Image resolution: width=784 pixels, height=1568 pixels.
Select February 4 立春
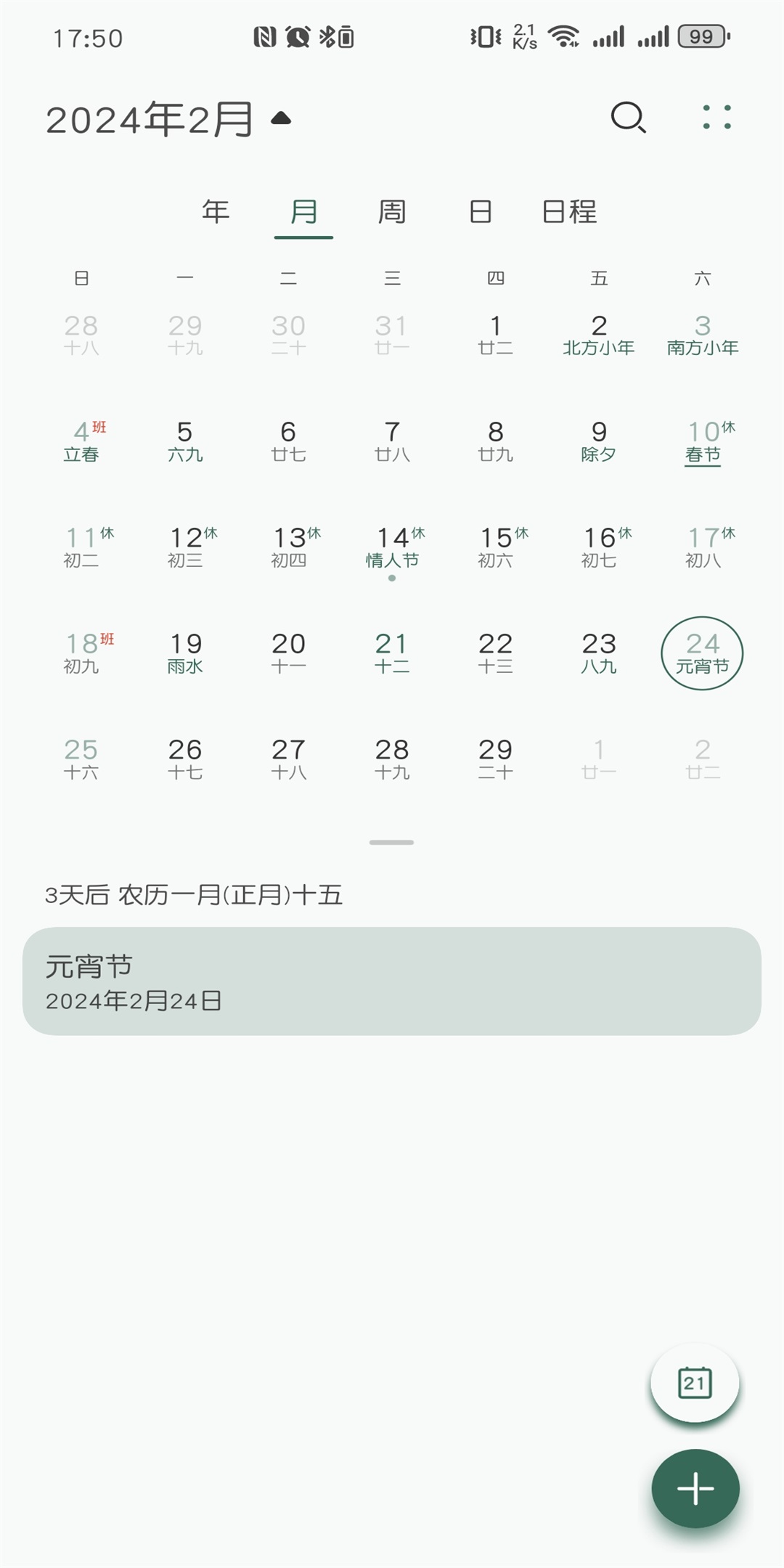[x=81, y=441]
